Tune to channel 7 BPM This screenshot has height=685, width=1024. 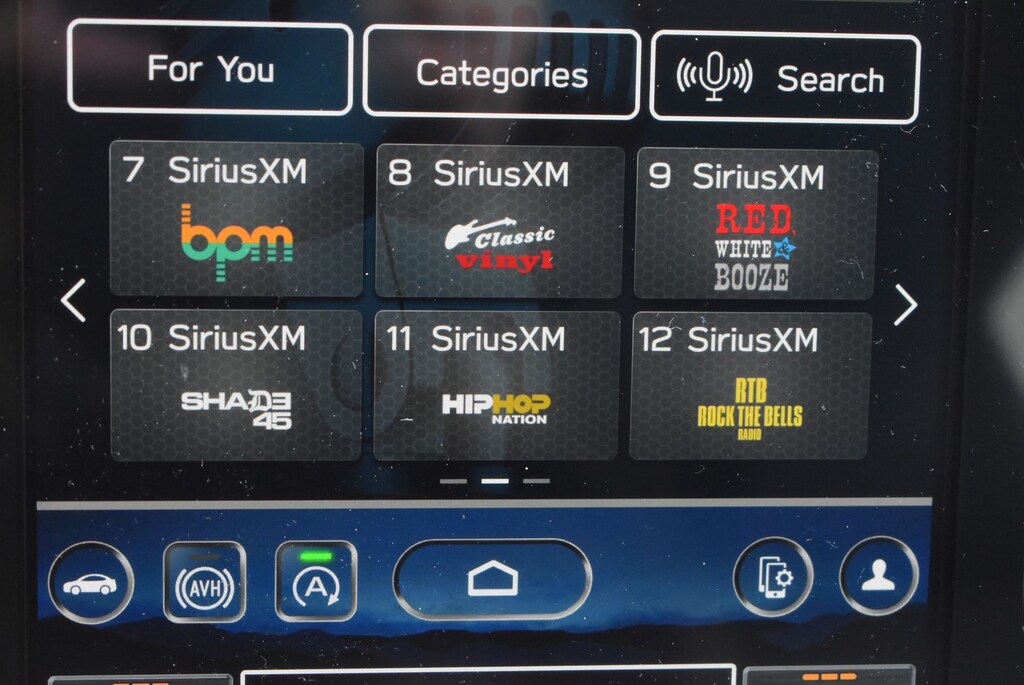(236, 219)
